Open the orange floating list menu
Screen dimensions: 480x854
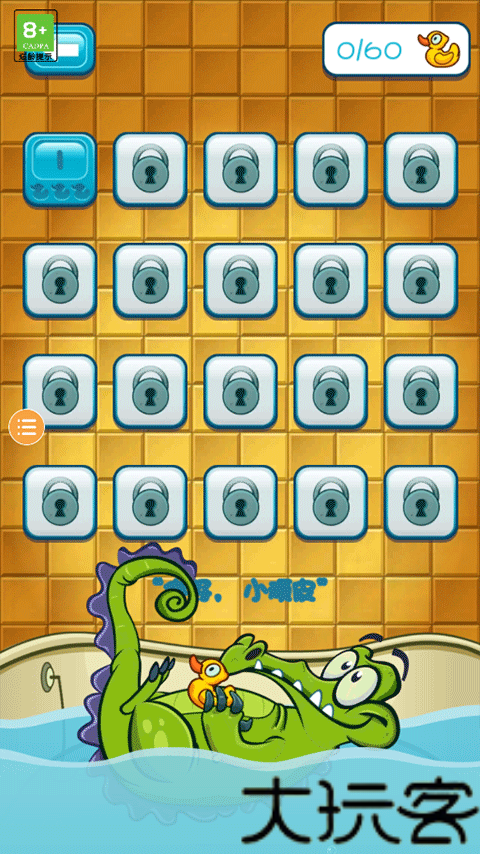pyautogui.click(x=27, y=427)
